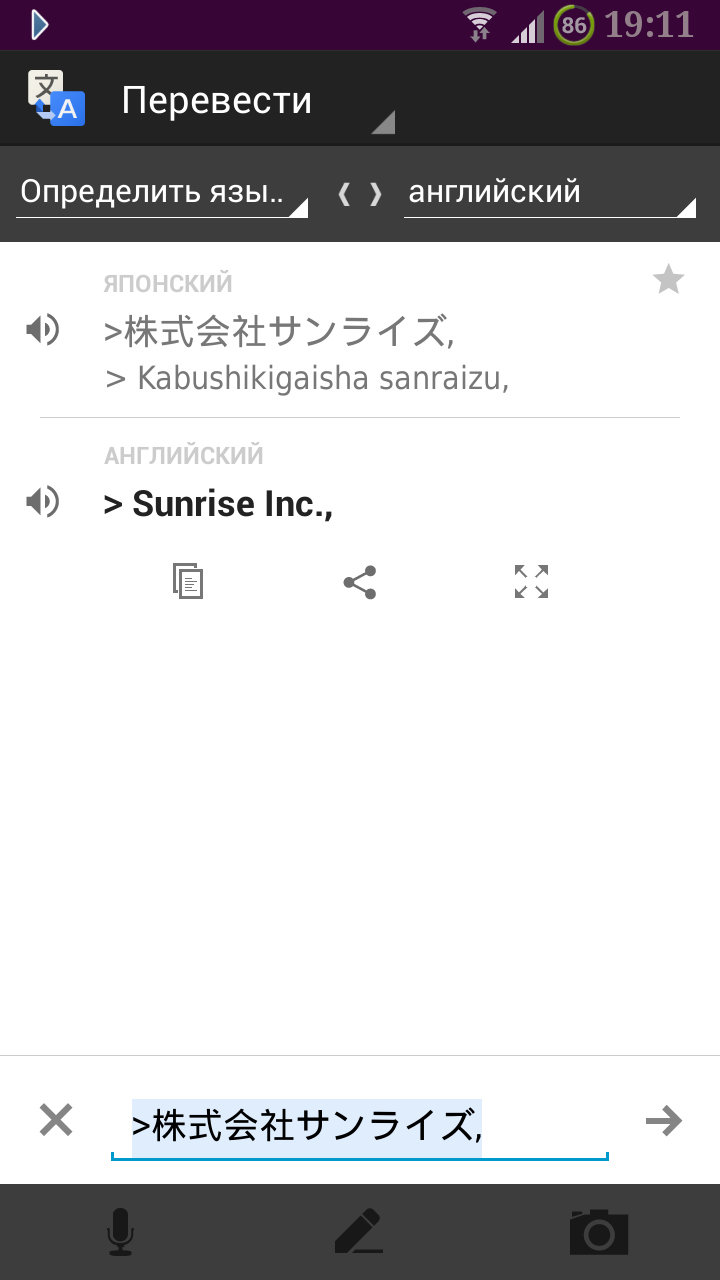Clear the entered text
The width and height of the screenshot is (720, 1280).
tap(56, 1120)
